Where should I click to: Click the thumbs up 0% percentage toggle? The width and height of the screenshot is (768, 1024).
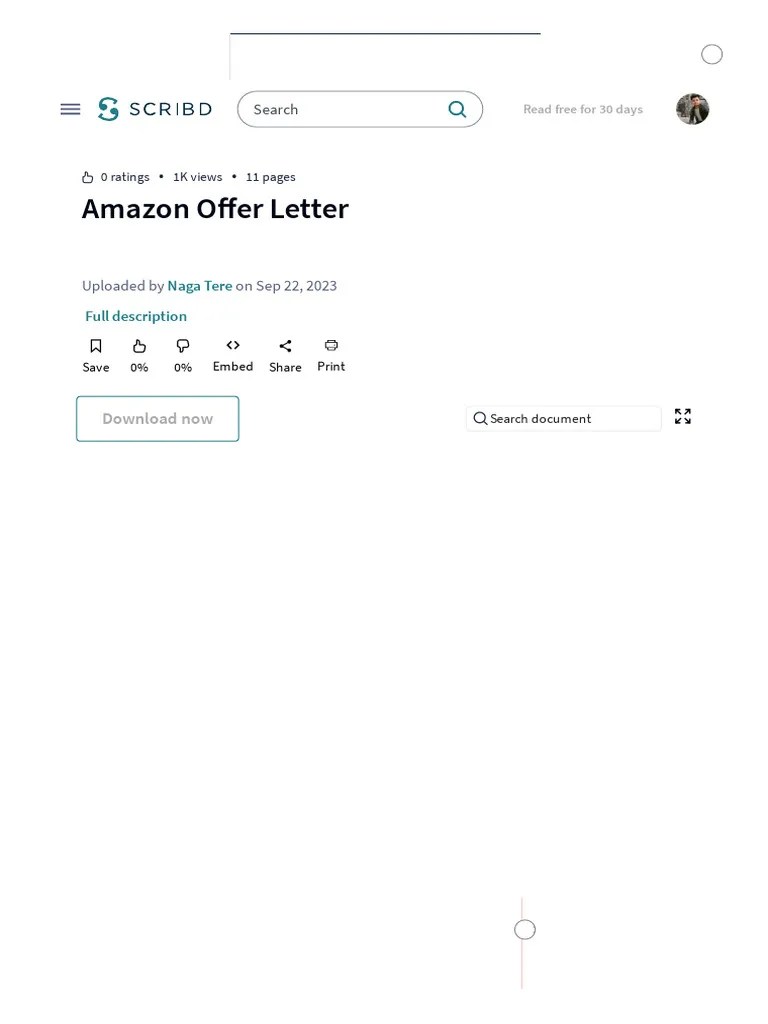(x=139, y=367)
